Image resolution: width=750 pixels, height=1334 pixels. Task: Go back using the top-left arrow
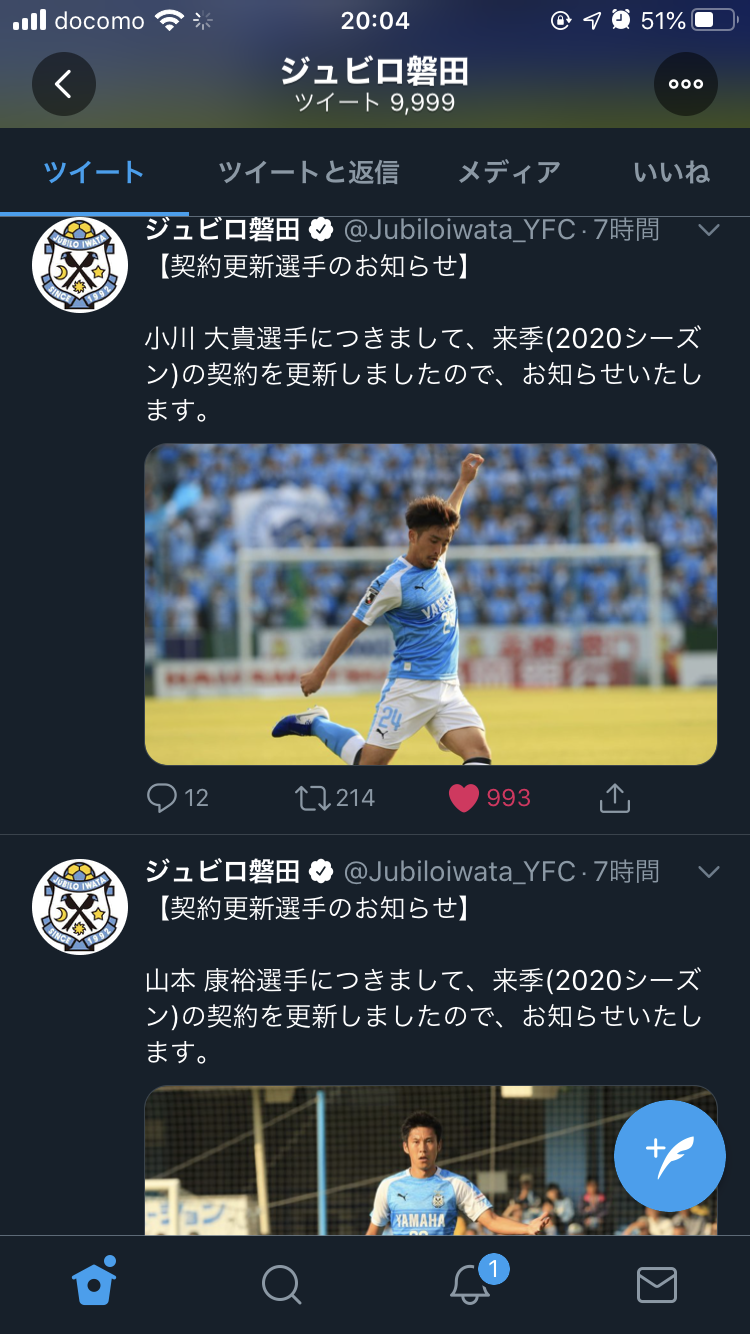click(x=63, y=84)
